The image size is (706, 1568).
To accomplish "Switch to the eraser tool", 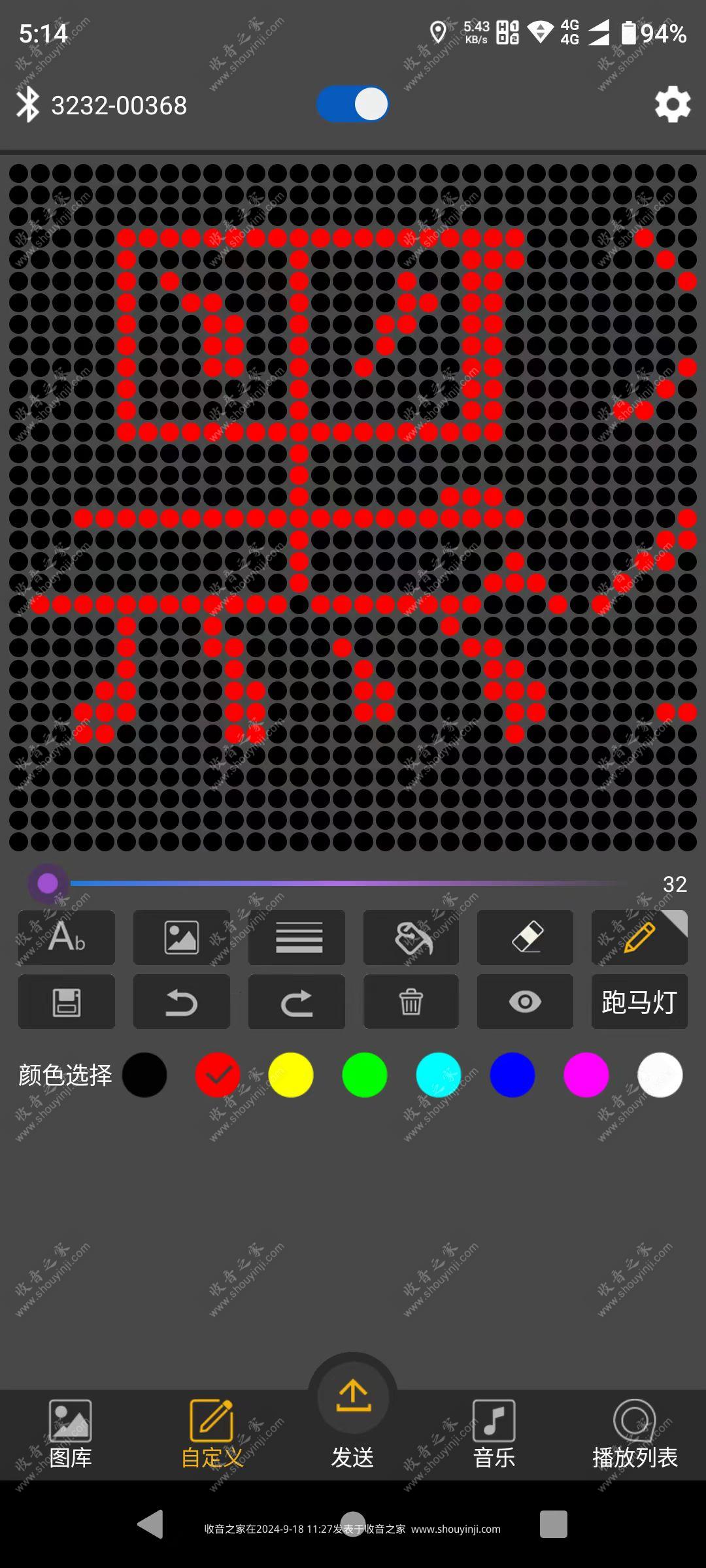I will pyautogui.click(x=526, y=937).
